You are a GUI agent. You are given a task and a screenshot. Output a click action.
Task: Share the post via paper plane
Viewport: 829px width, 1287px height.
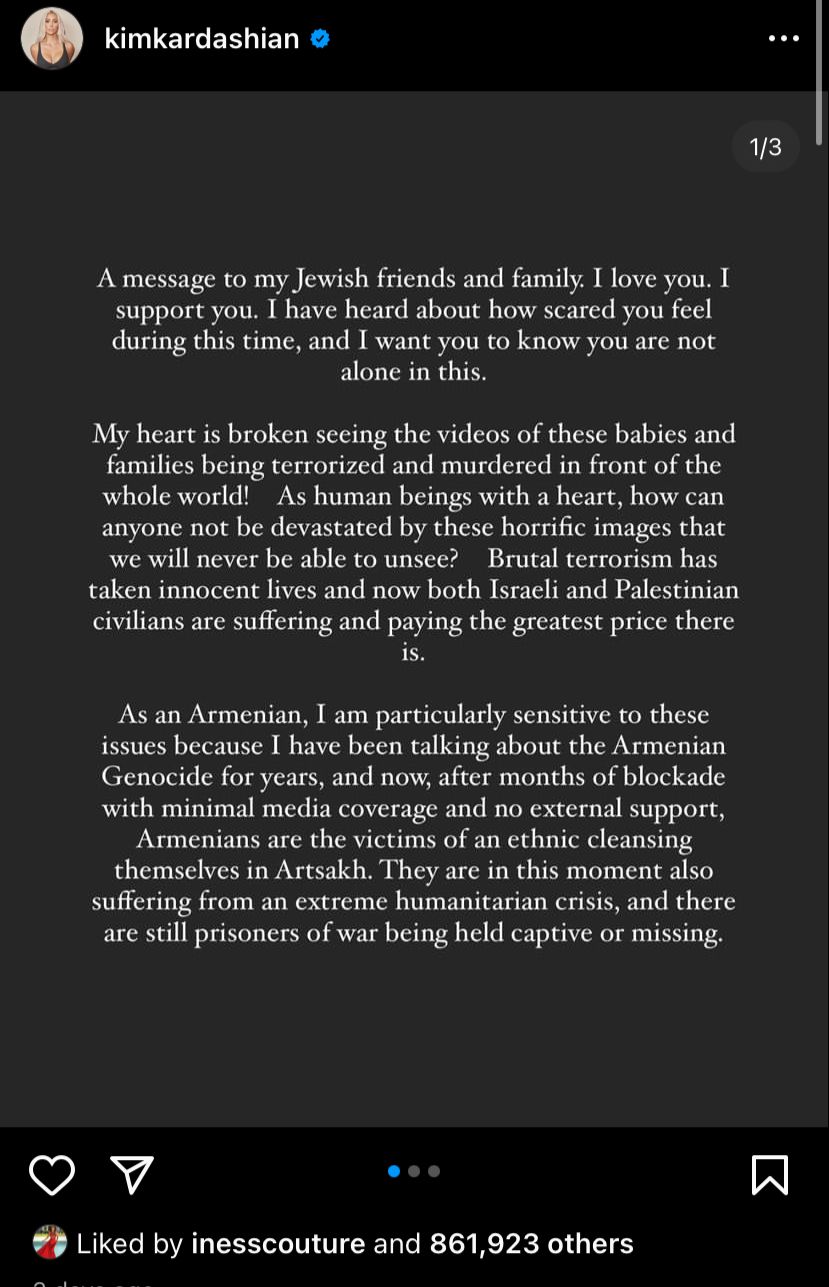[131, 1174]
